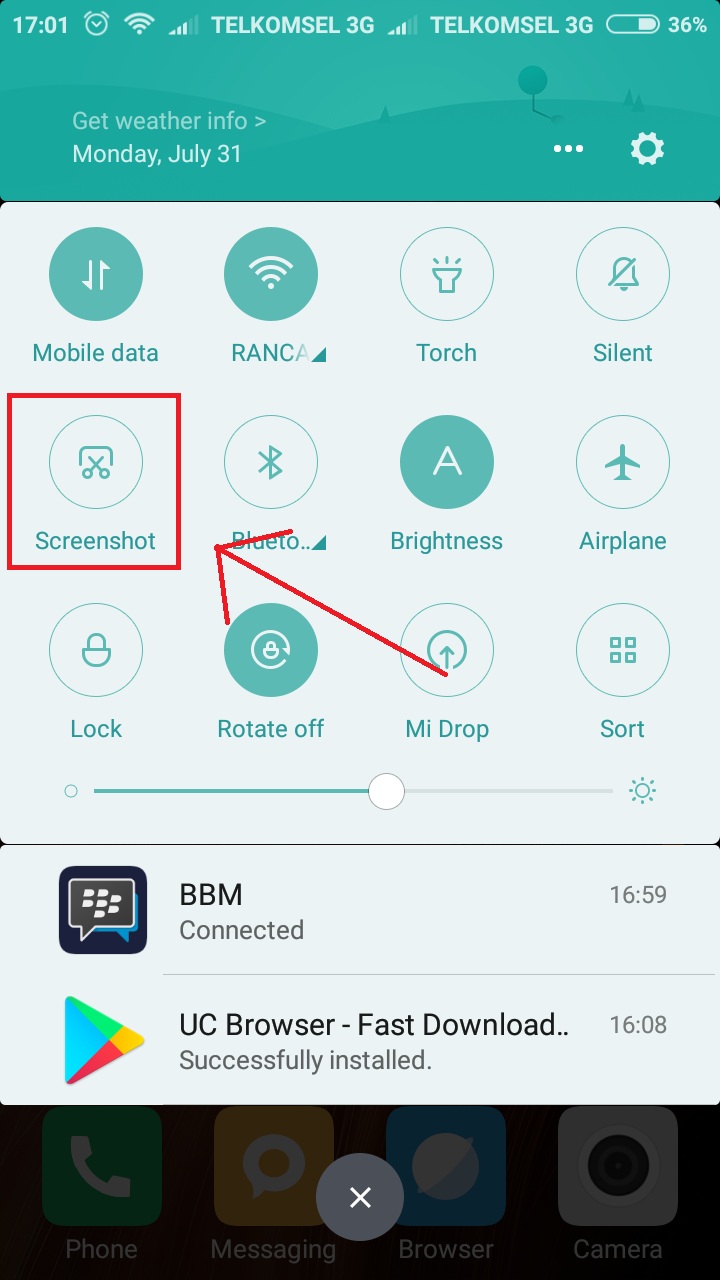Close the notification panel with X
720x1280 pixels.
click(x=360, y=1197)
